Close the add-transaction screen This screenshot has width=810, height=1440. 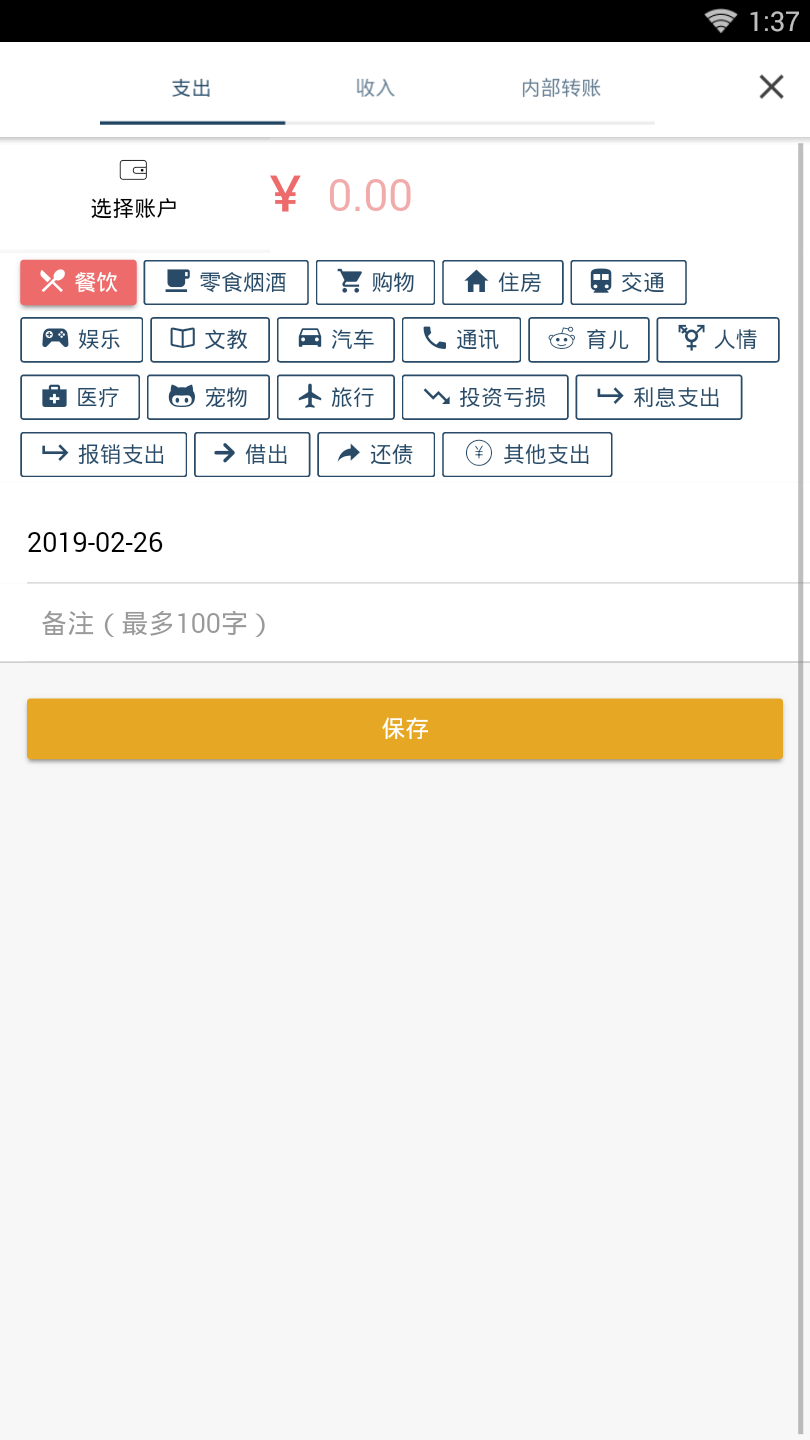771,88
